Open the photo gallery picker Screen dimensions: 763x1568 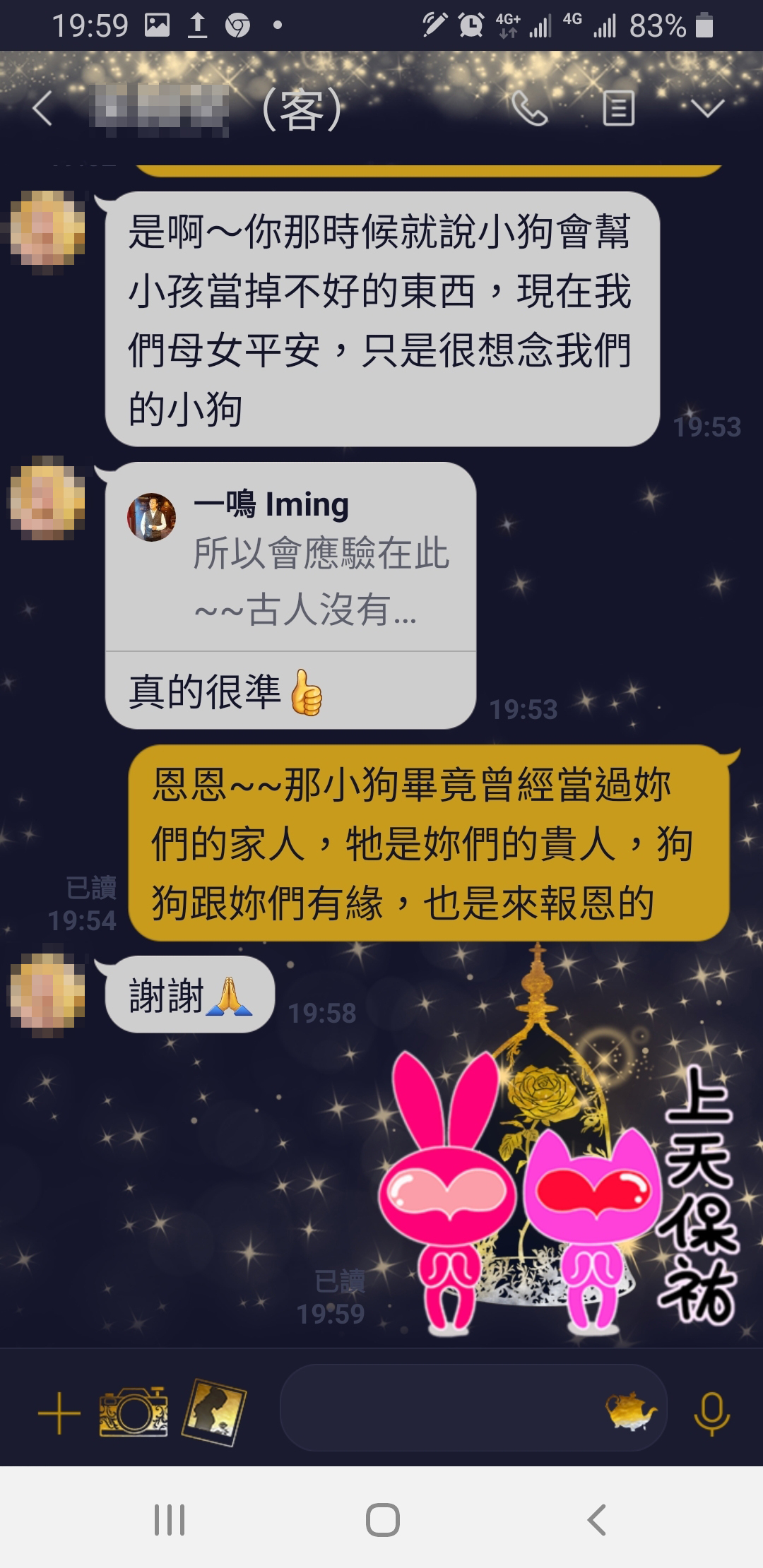pyautogui.click(x=214, y=1413)
